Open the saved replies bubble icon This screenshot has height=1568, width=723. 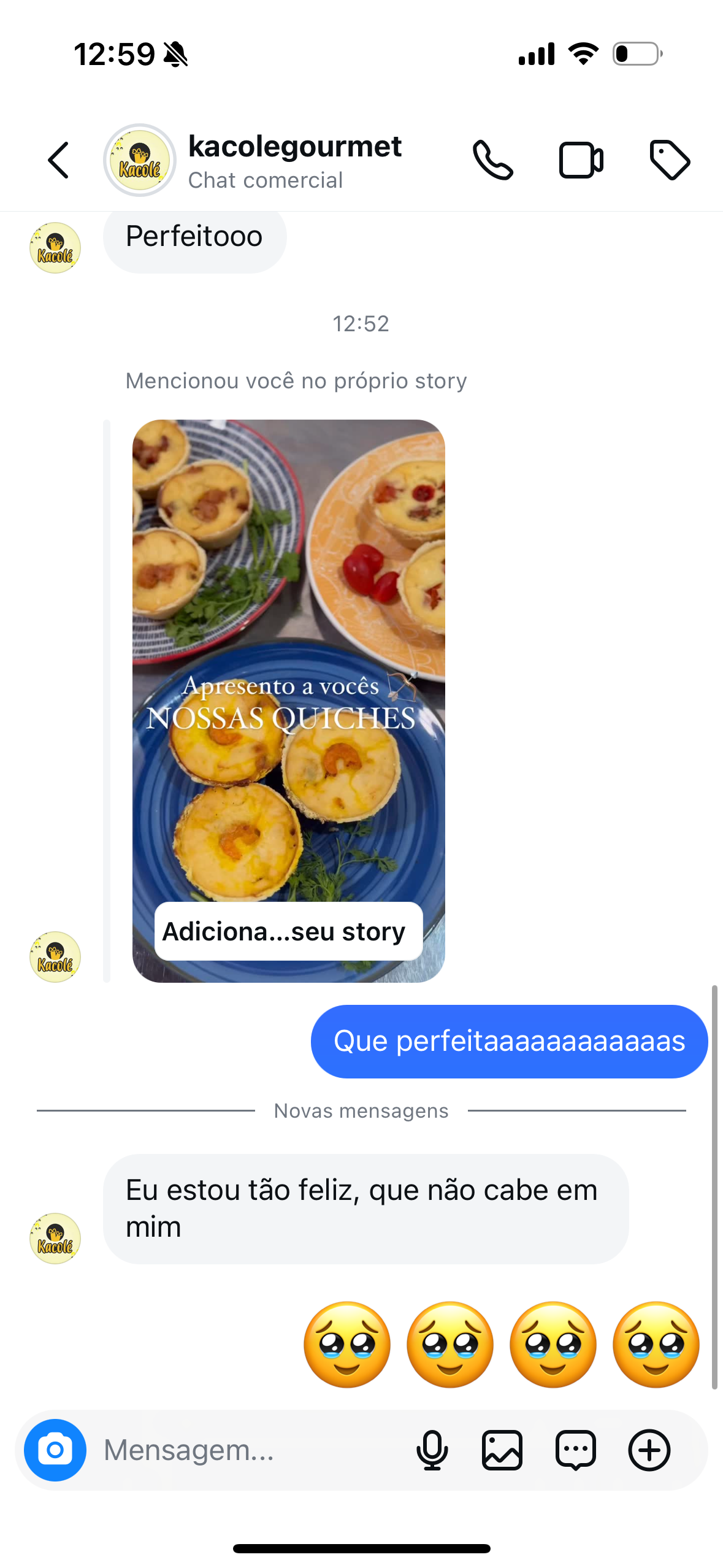575,1450
